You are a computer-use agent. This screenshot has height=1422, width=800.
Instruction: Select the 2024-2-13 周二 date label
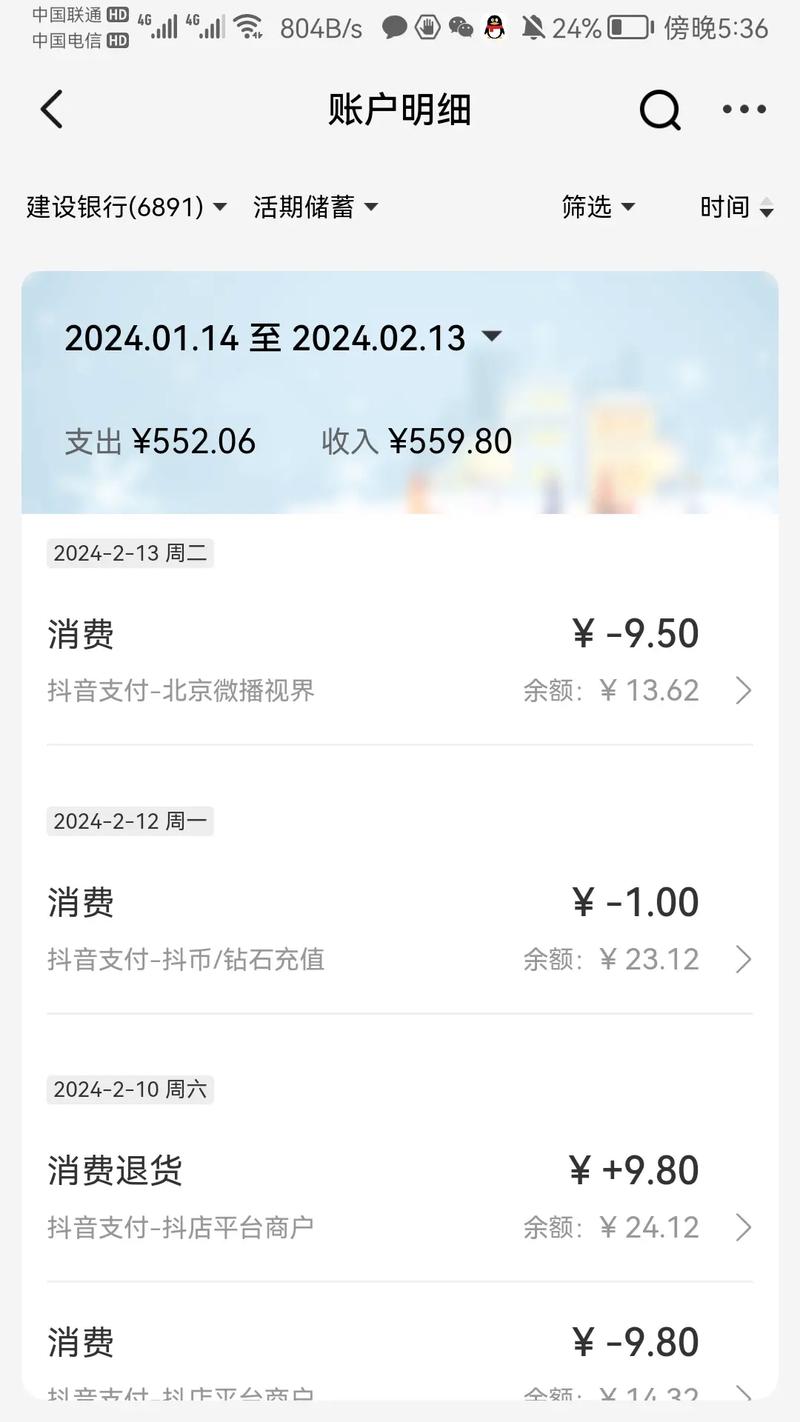(129, 552)
